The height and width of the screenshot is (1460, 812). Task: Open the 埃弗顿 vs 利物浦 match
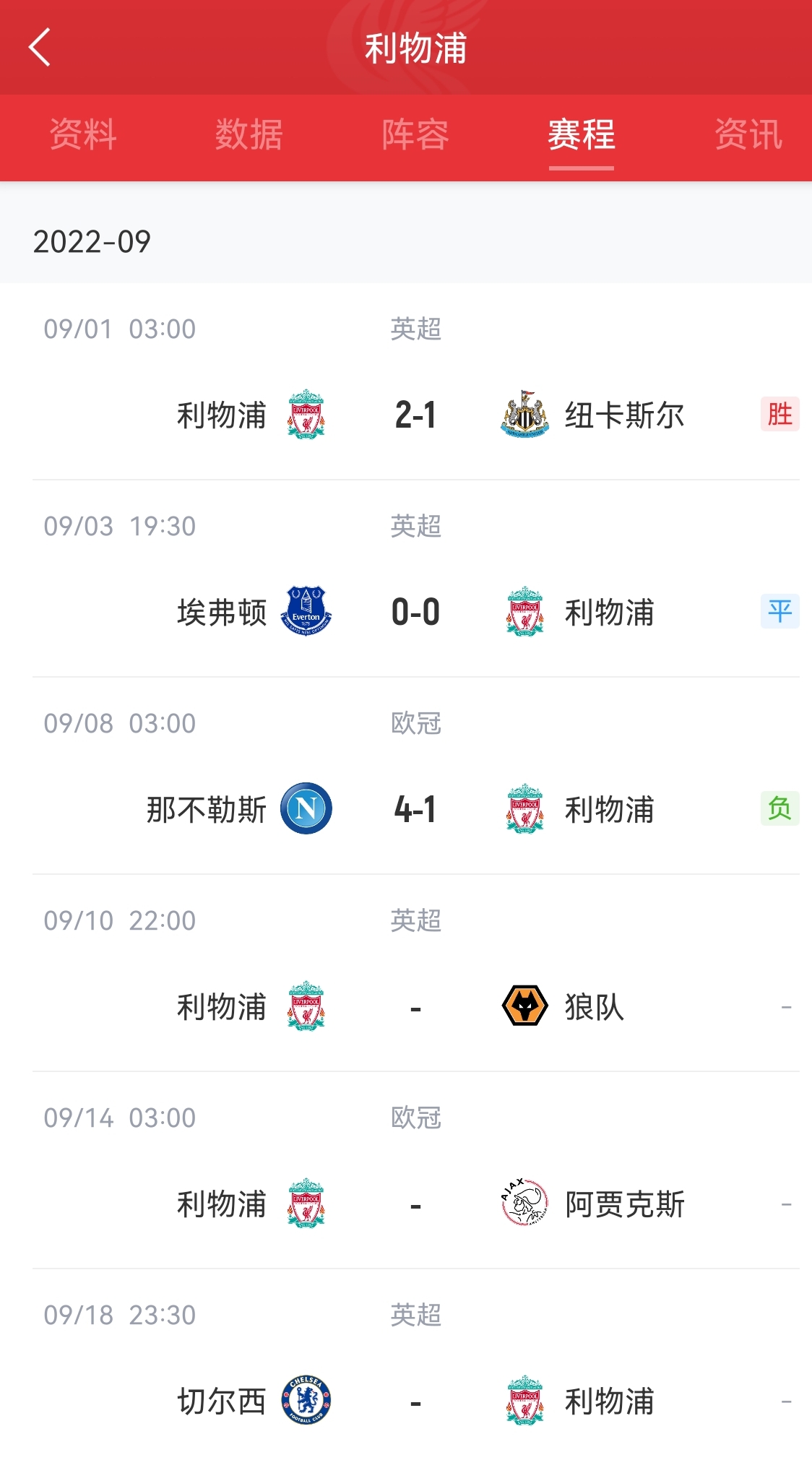pyautogui.click(x=415, y=612)
